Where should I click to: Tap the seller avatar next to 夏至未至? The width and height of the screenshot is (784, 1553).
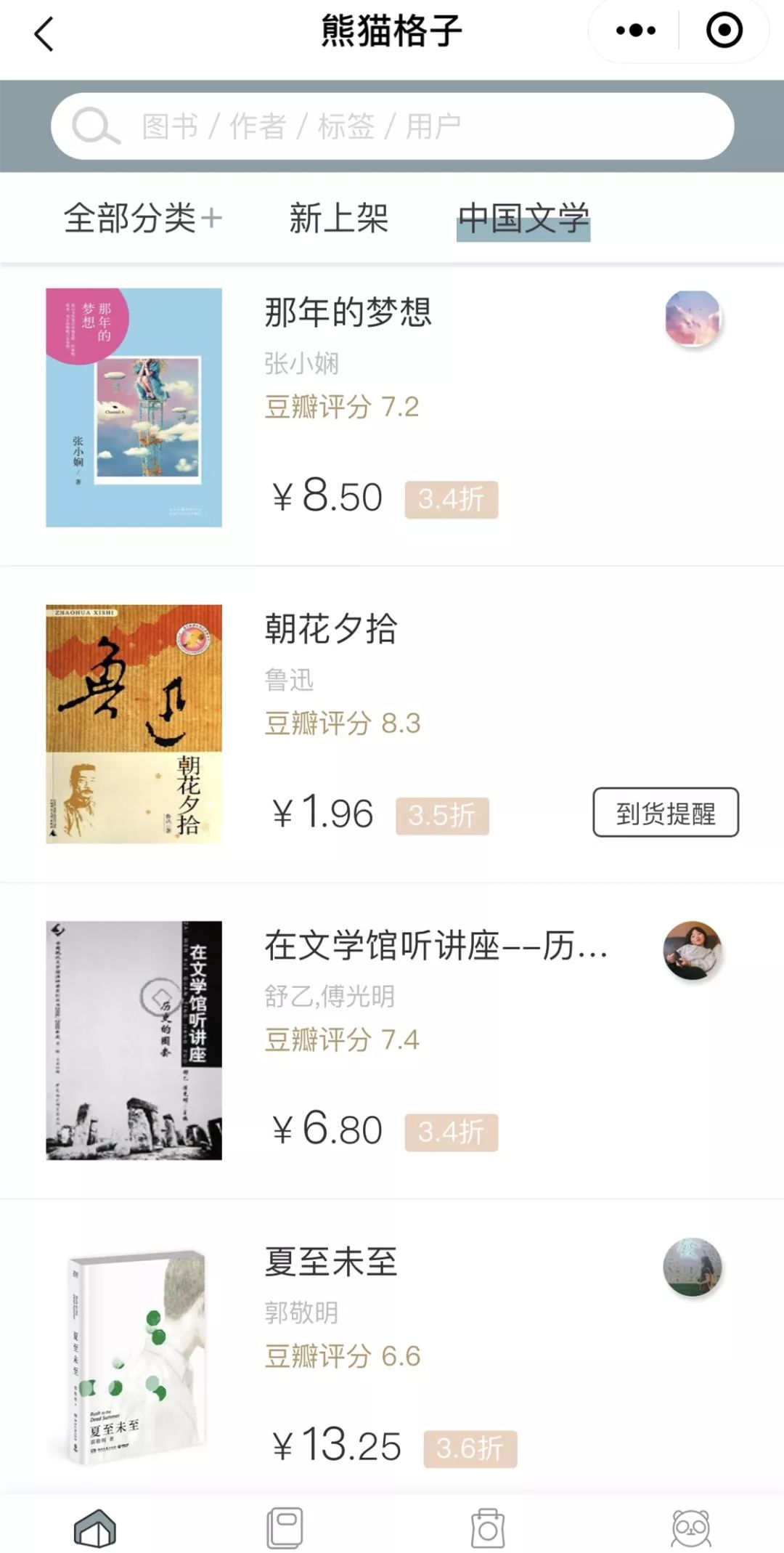(x=690, y=1265)
